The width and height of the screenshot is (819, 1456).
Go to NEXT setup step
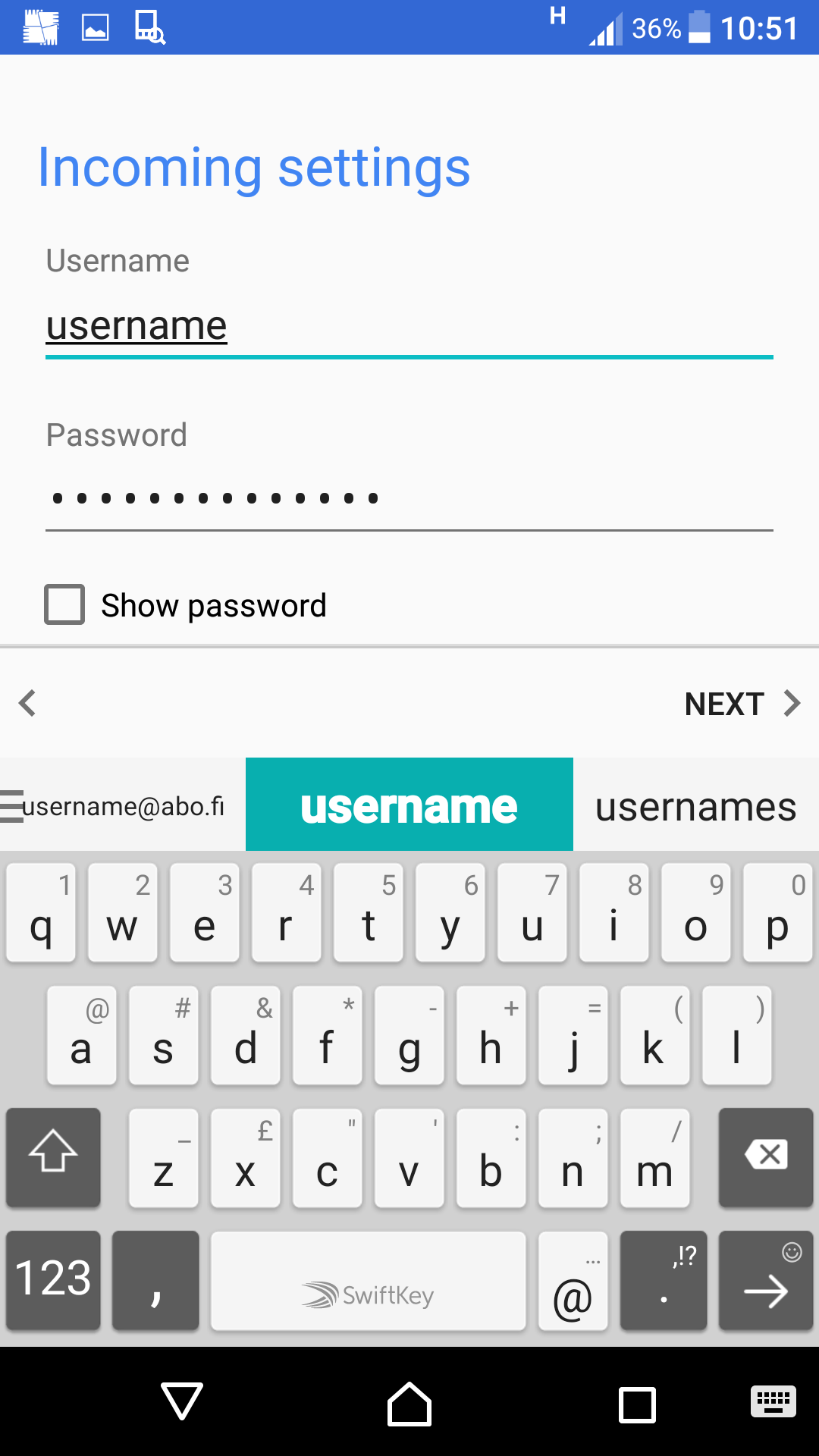pyautogui.click(x=742, y=704)
